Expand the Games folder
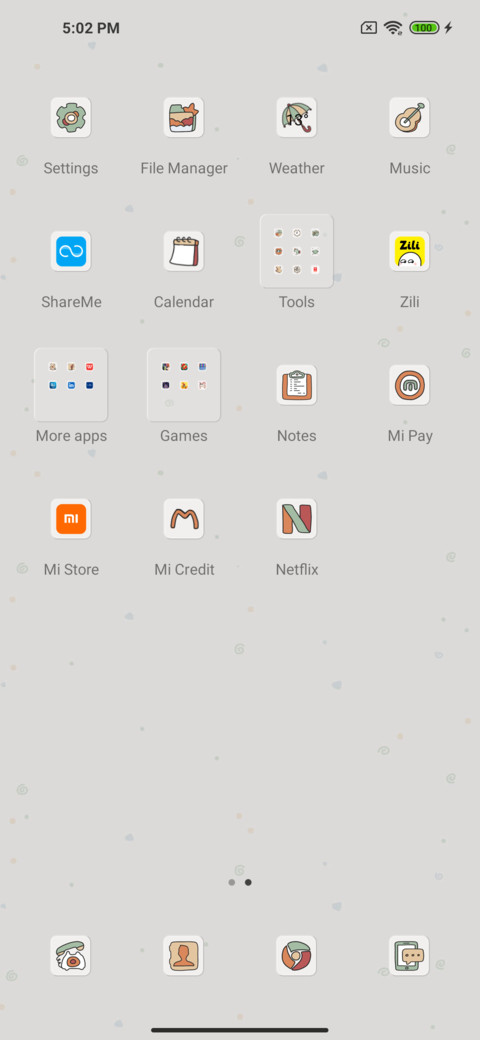 tap(184, 385)
